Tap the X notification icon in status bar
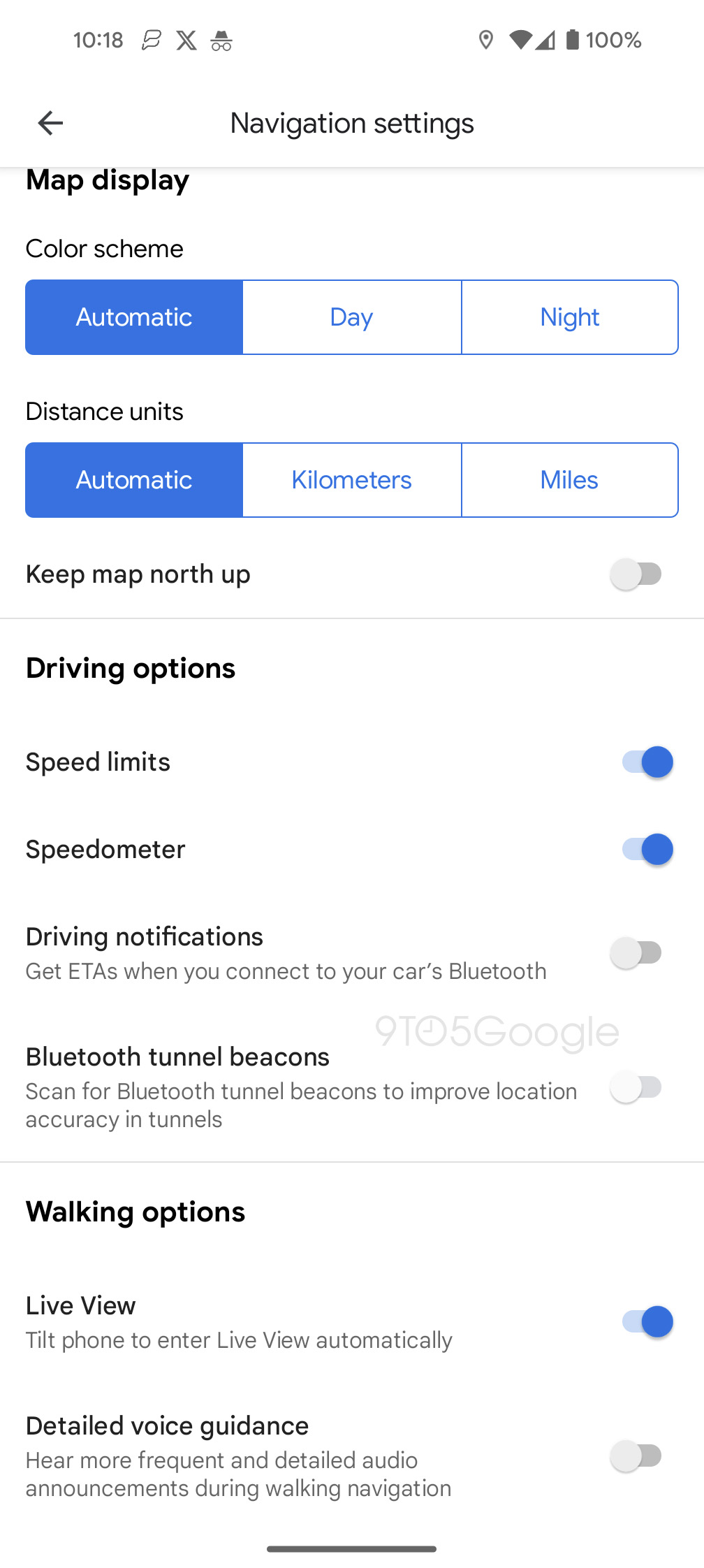Screen dimensions: 704x1568 (185, 41)
